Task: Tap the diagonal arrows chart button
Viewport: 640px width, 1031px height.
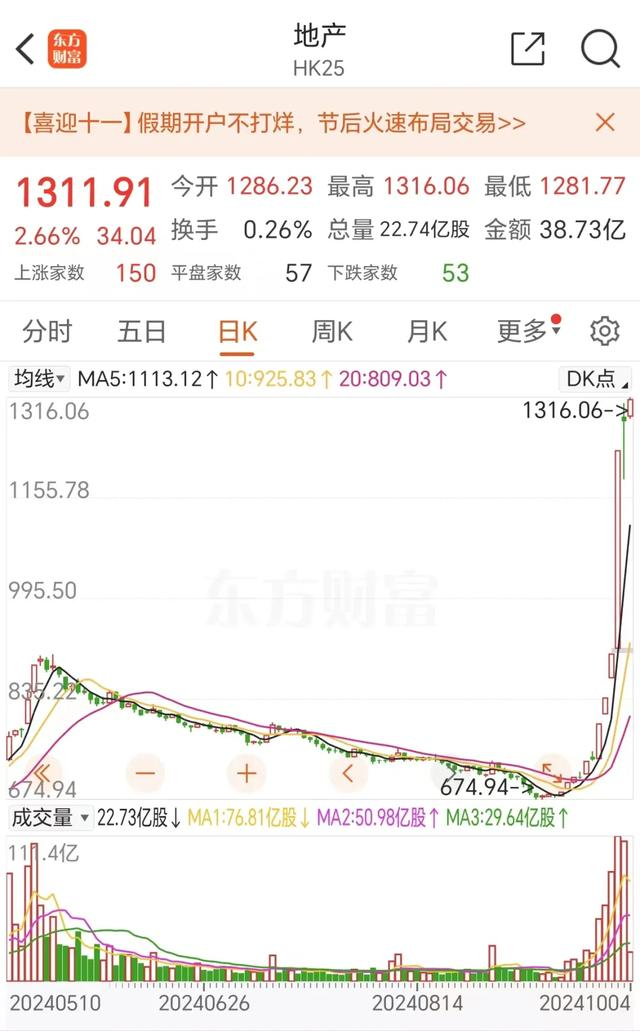Action: click(x=552, y=772)
